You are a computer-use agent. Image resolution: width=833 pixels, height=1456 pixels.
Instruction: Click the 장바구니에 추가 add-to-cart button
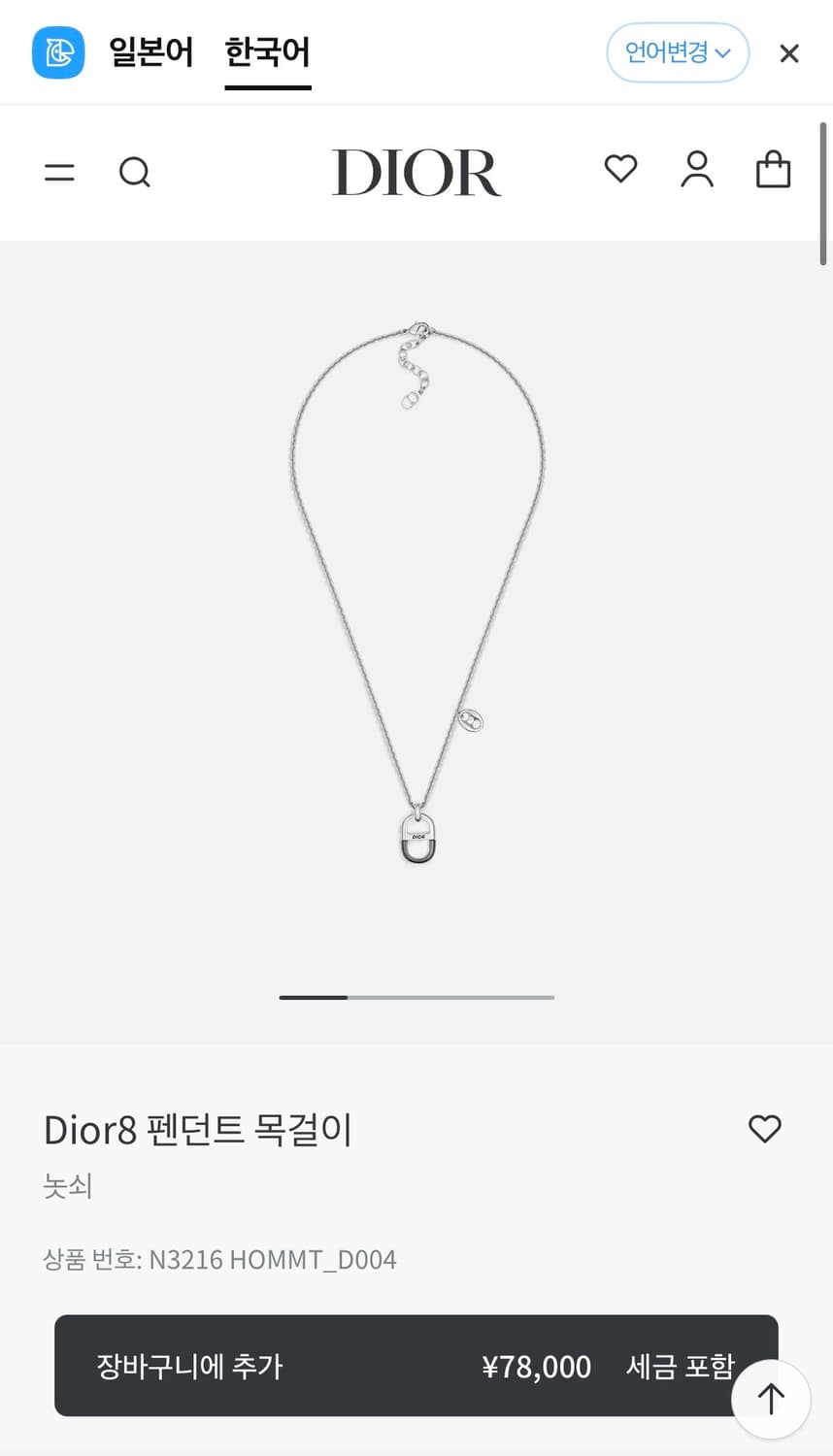(417, 1366)
